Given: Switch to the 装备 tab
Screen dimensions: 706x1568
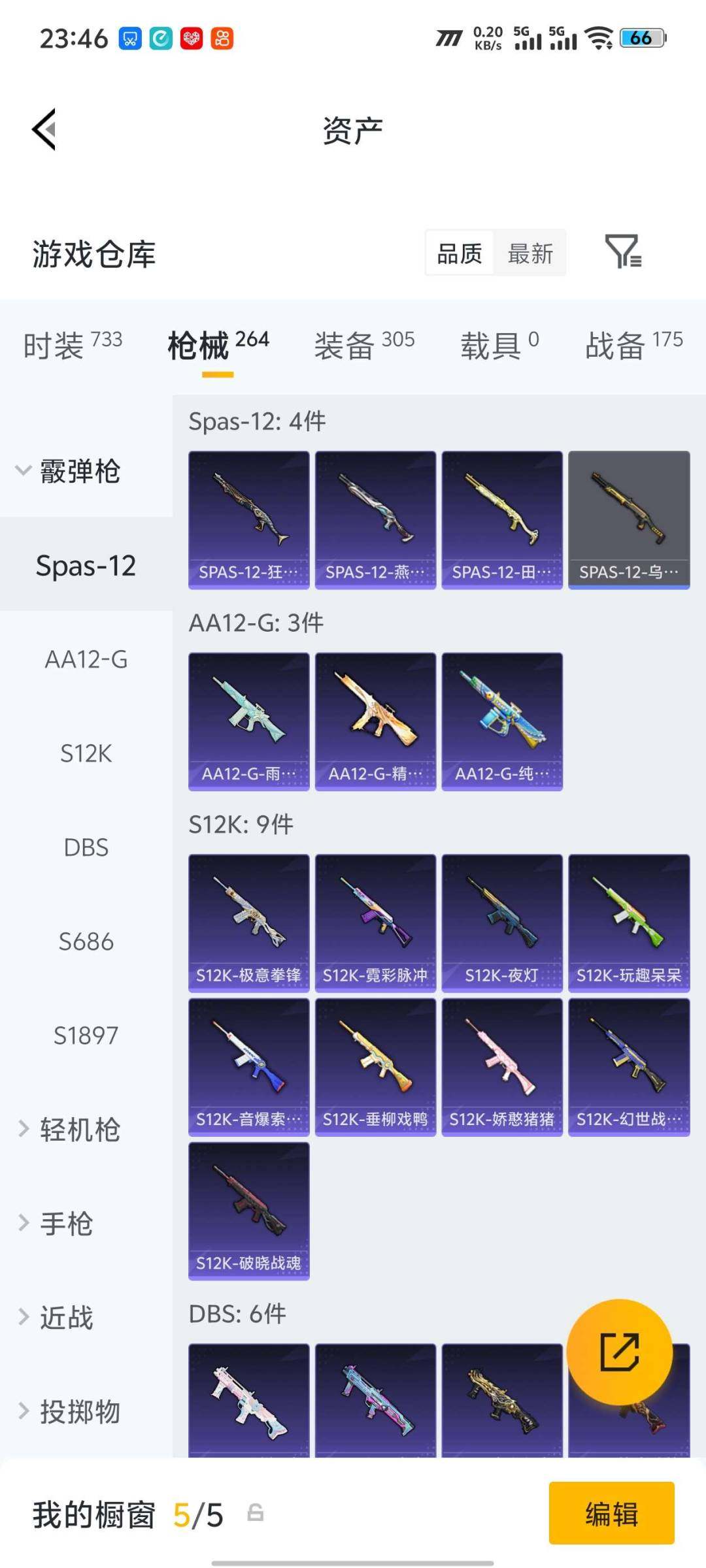Looking at the screenshot, I should 364,345.
